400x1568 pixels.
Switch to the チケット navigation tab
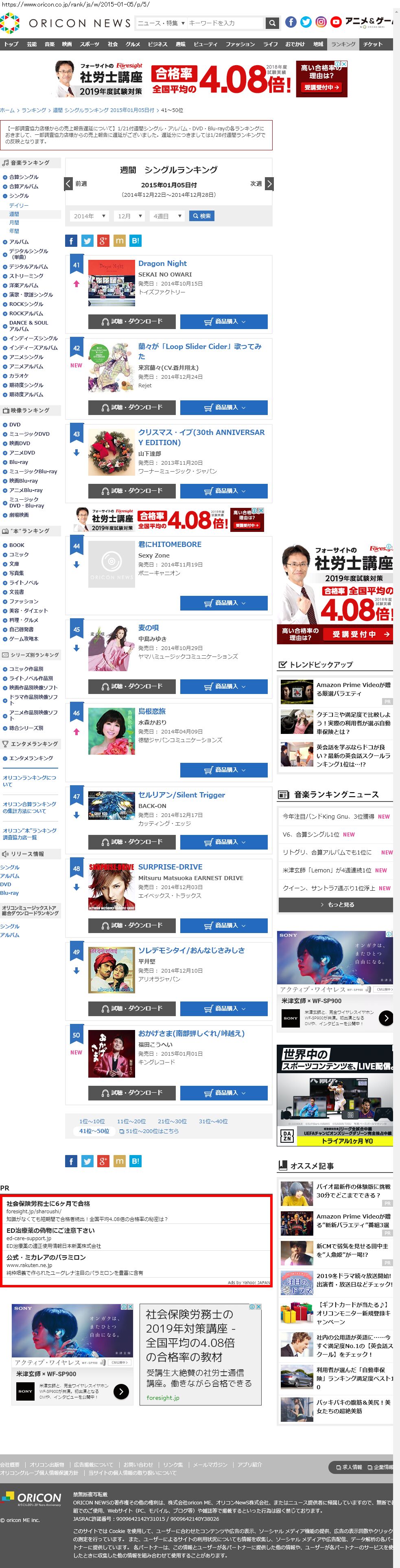pyautogui.click(x=373, y=44)
